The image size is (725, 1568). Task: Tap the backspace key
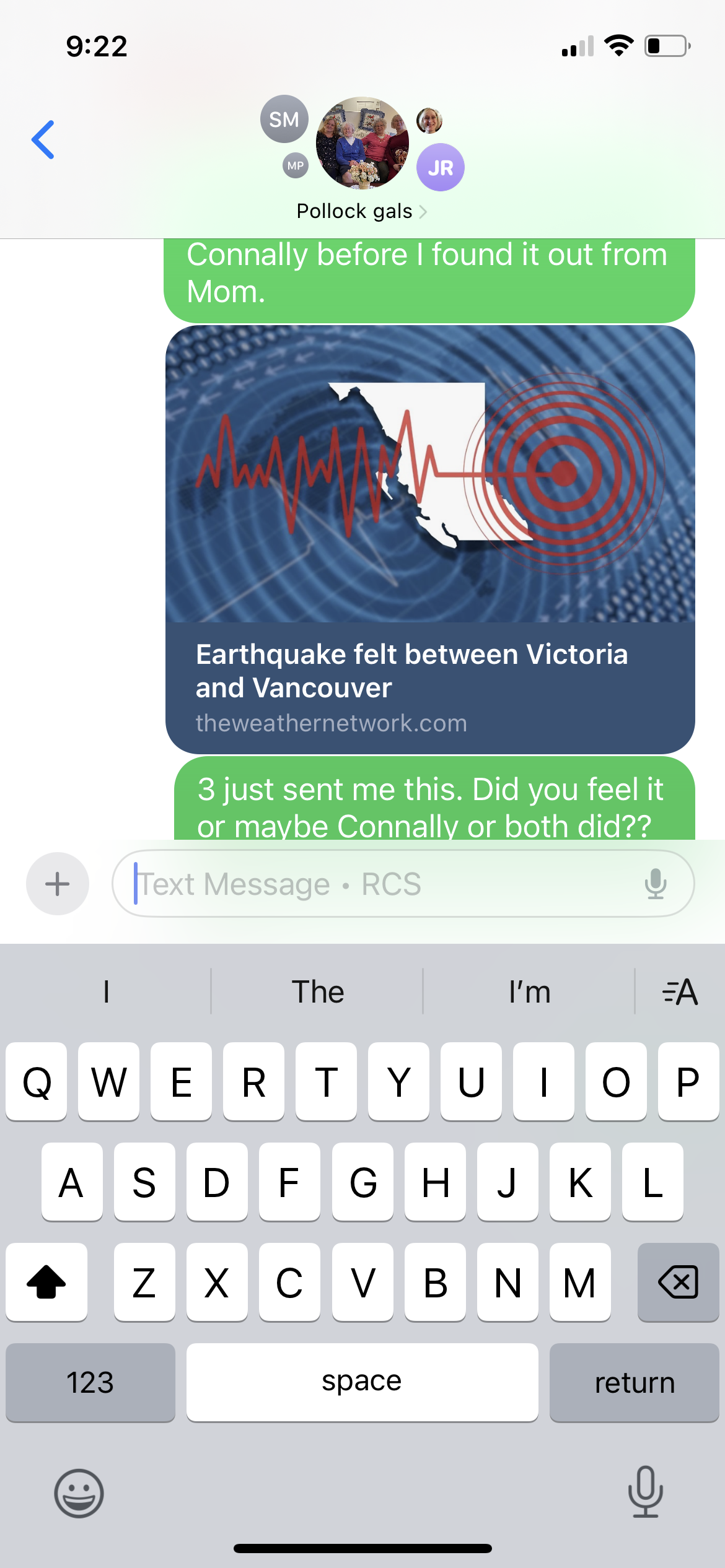coord(679,1282)
